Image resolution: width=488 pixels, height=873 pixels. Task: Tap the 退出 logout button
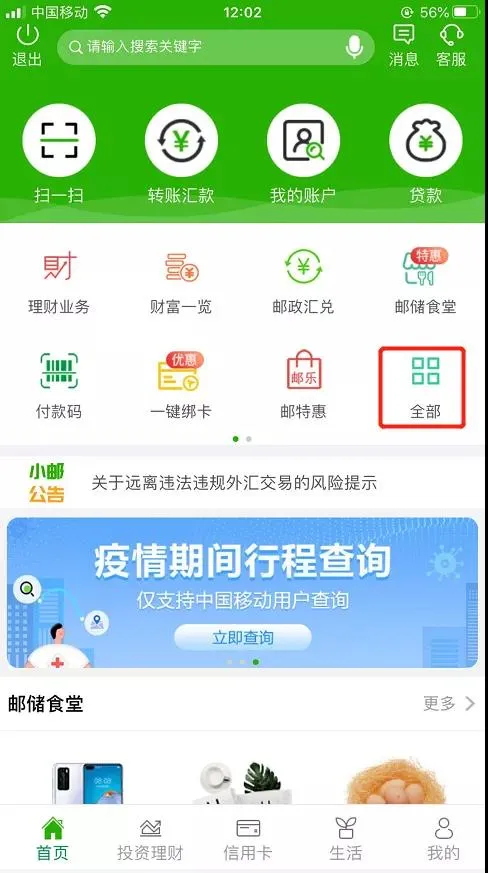click(27, 46)
